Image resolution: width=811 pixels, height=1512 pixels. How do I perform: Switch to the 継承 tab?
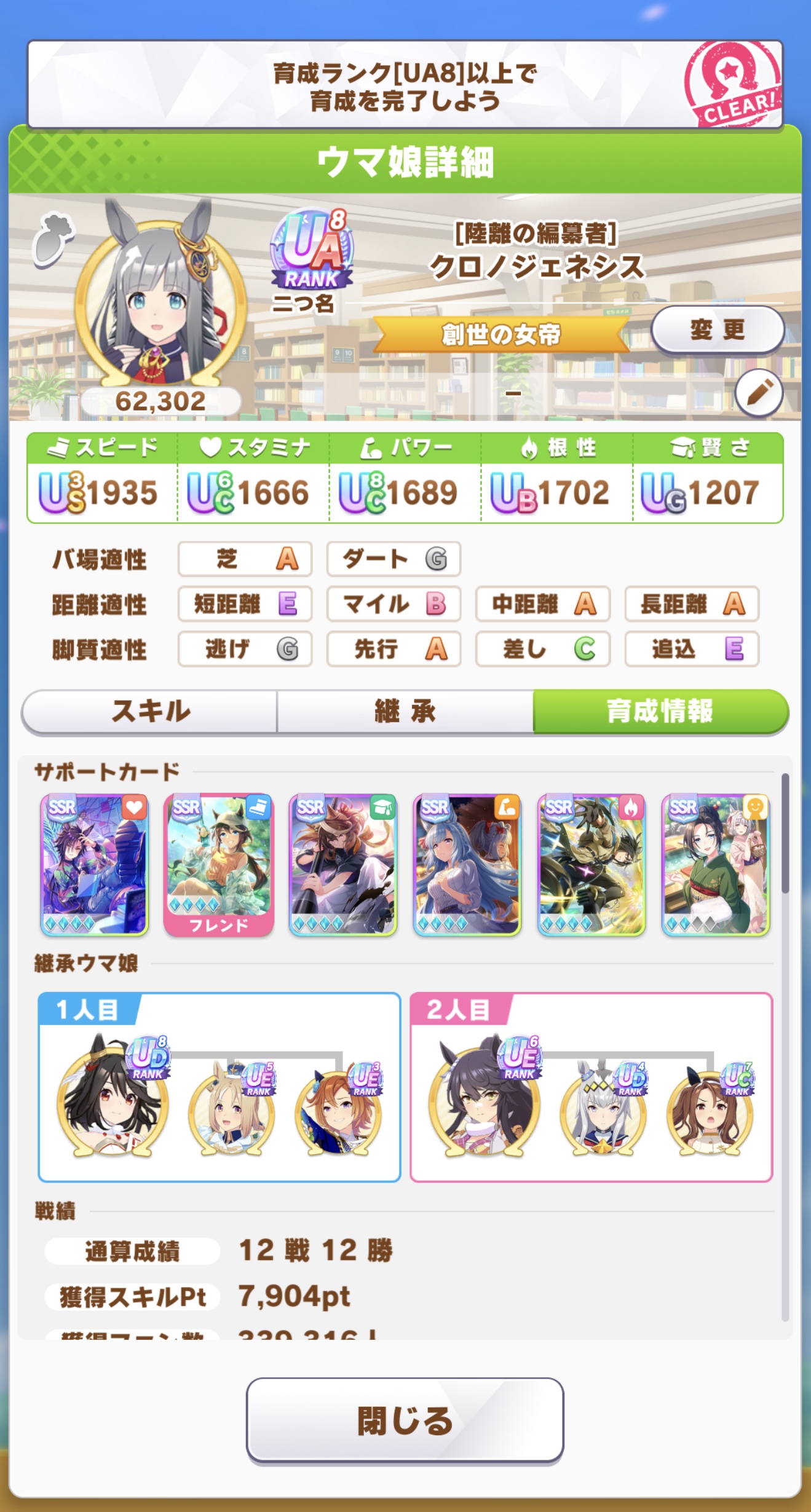coord(405,711)
